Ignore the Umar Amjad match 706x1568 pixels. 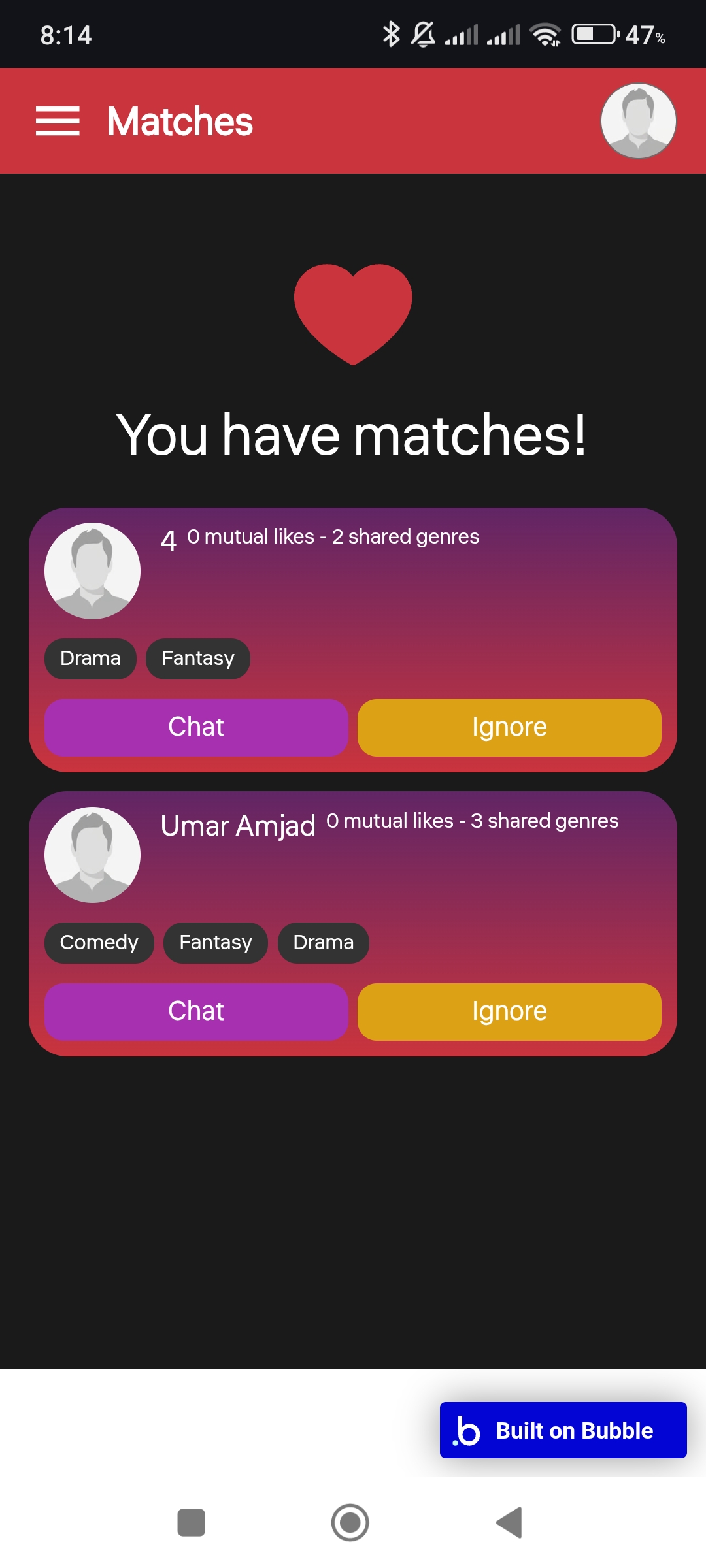(x=509, y=1011)
